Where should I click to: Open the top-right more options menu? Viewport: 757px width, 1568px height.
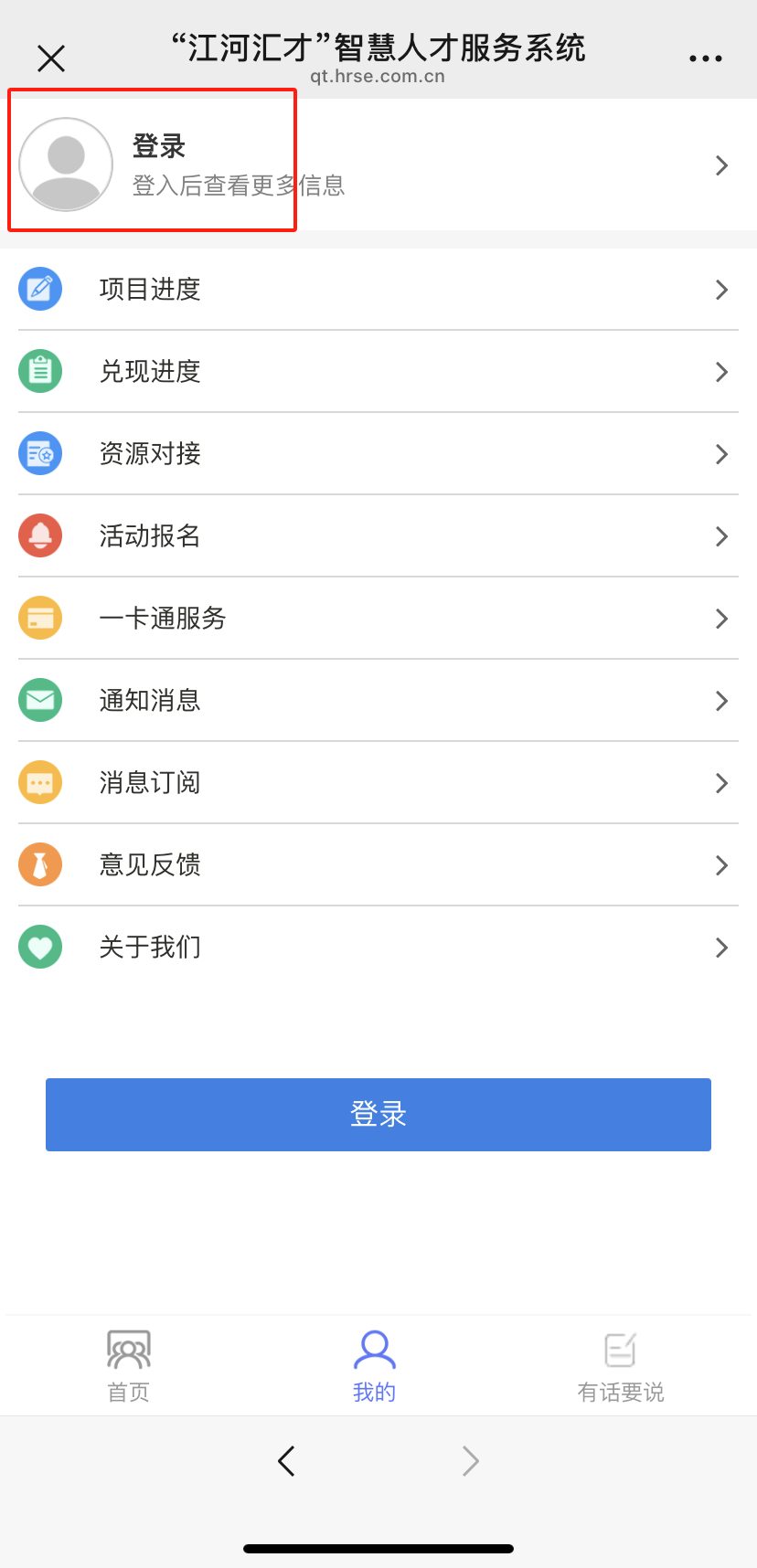pos(706,58)
